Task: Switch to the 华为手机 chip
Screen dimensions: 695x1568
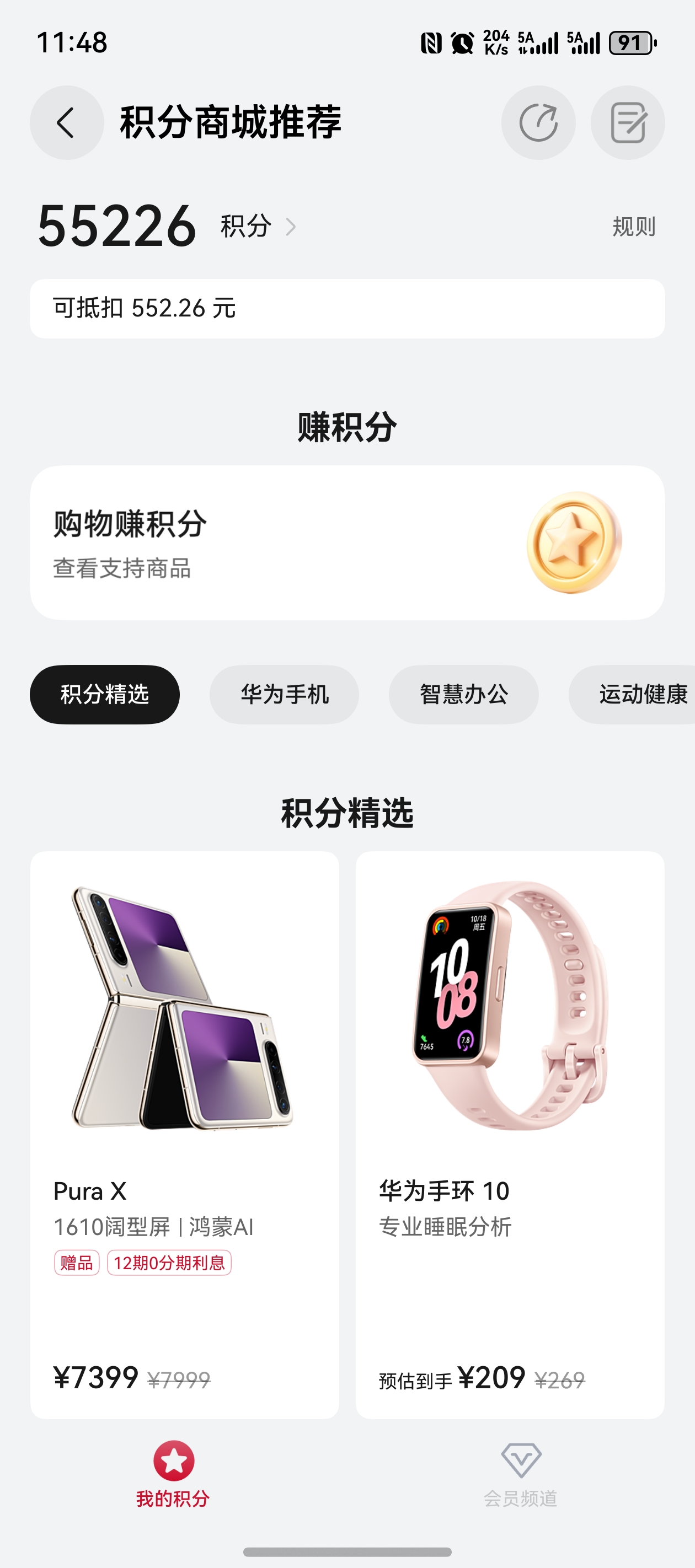Action: (285, 694)
